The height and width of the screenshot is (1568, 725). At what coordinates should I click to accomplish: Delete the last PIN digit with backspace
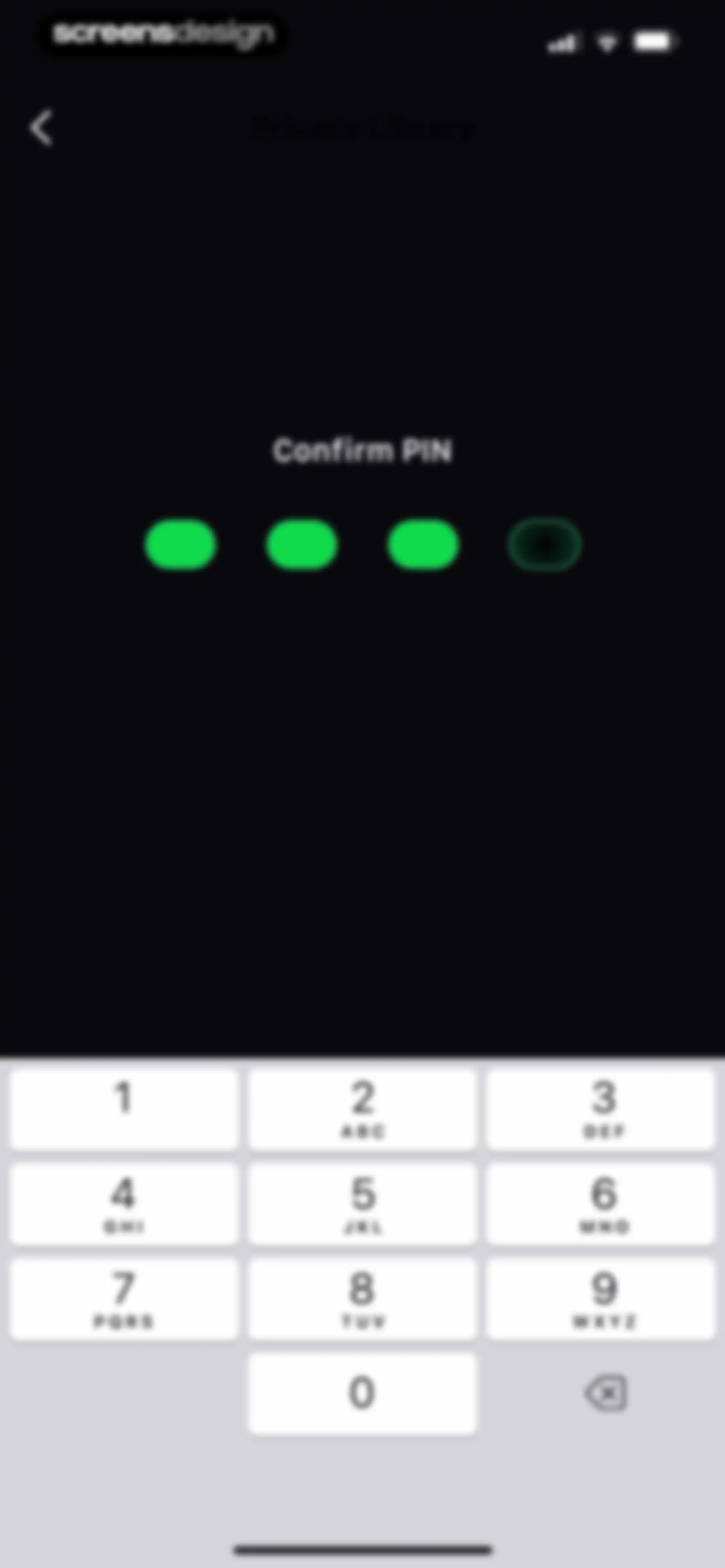click(606, 1393)
